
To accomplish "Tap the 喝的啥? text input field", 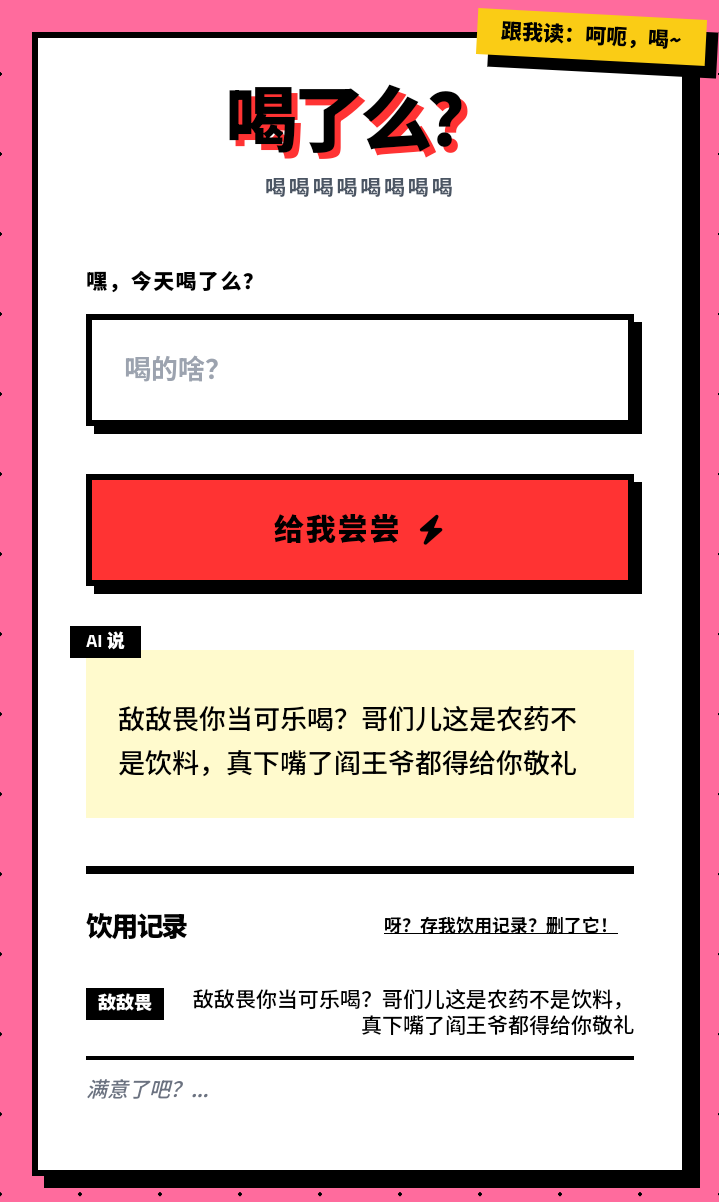I will (360, 369).
